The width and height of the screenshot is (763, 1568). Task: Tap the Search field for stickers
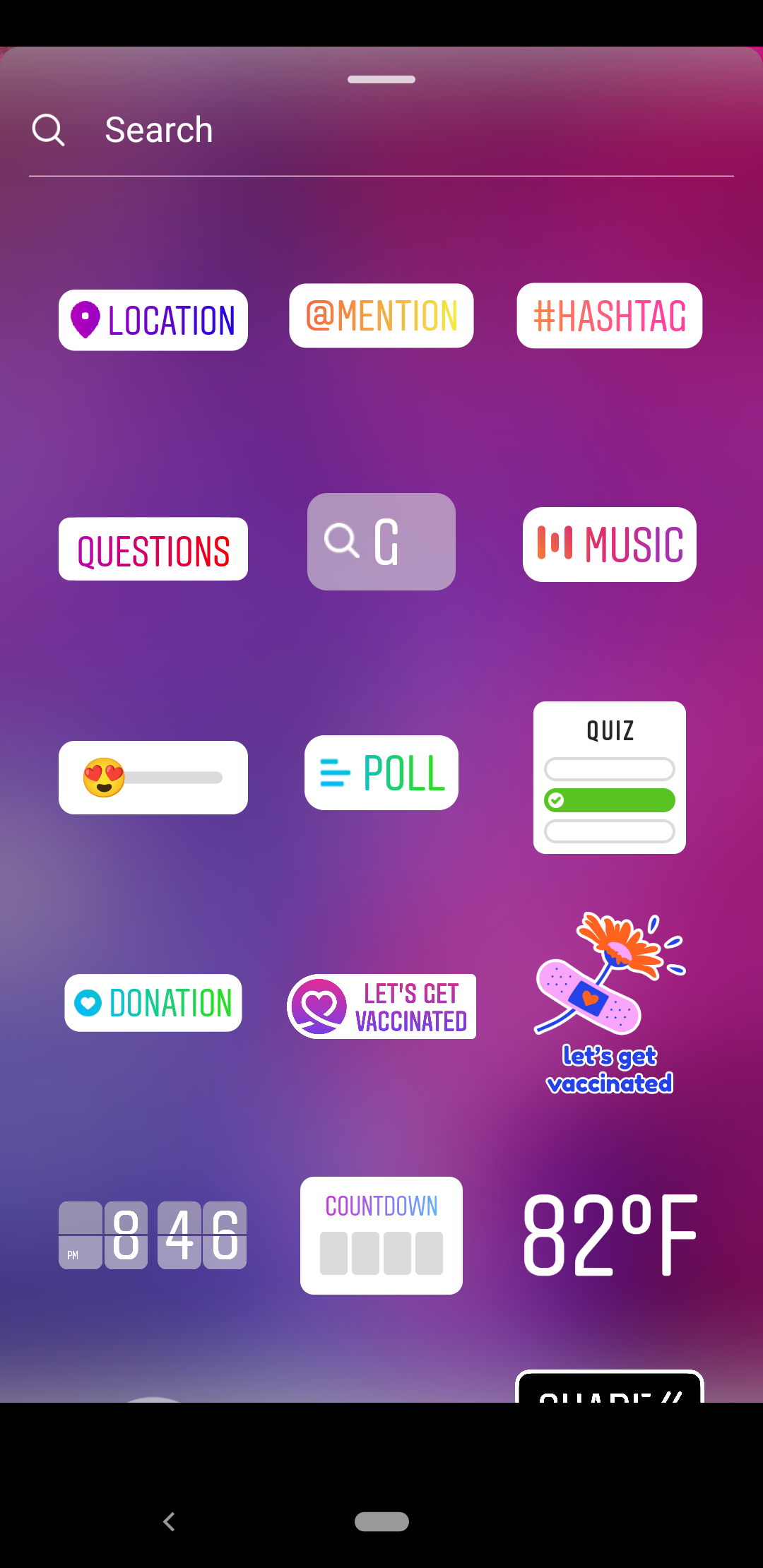coord(381,130)
